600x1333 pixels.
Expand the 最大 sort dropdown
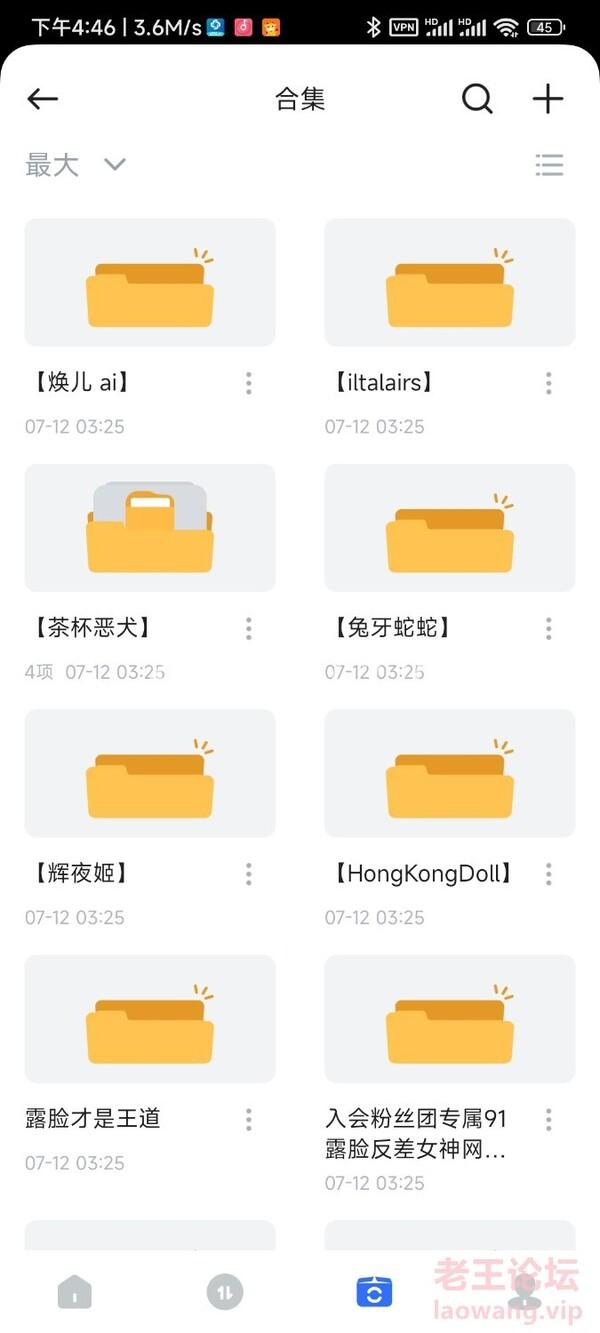coord(76,165)
